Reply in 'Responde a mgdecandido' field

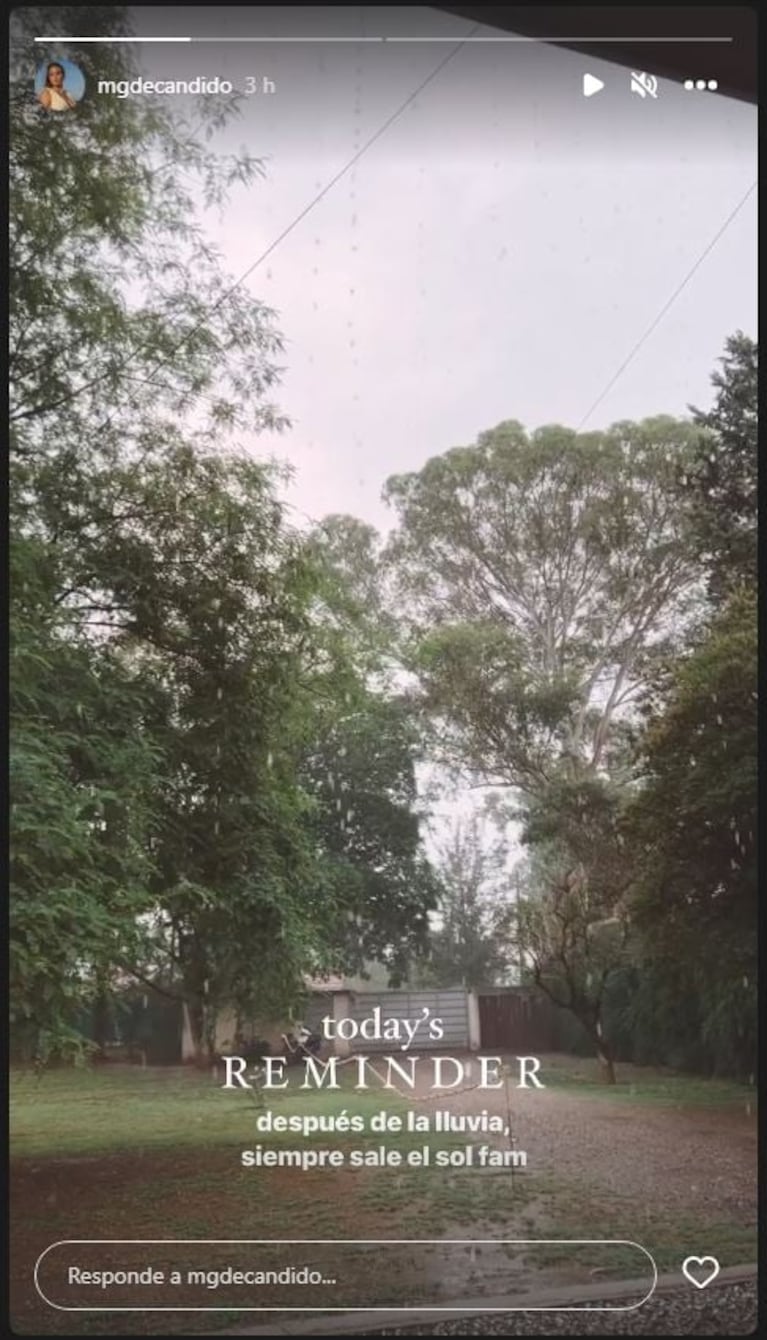pos(345,1275)
